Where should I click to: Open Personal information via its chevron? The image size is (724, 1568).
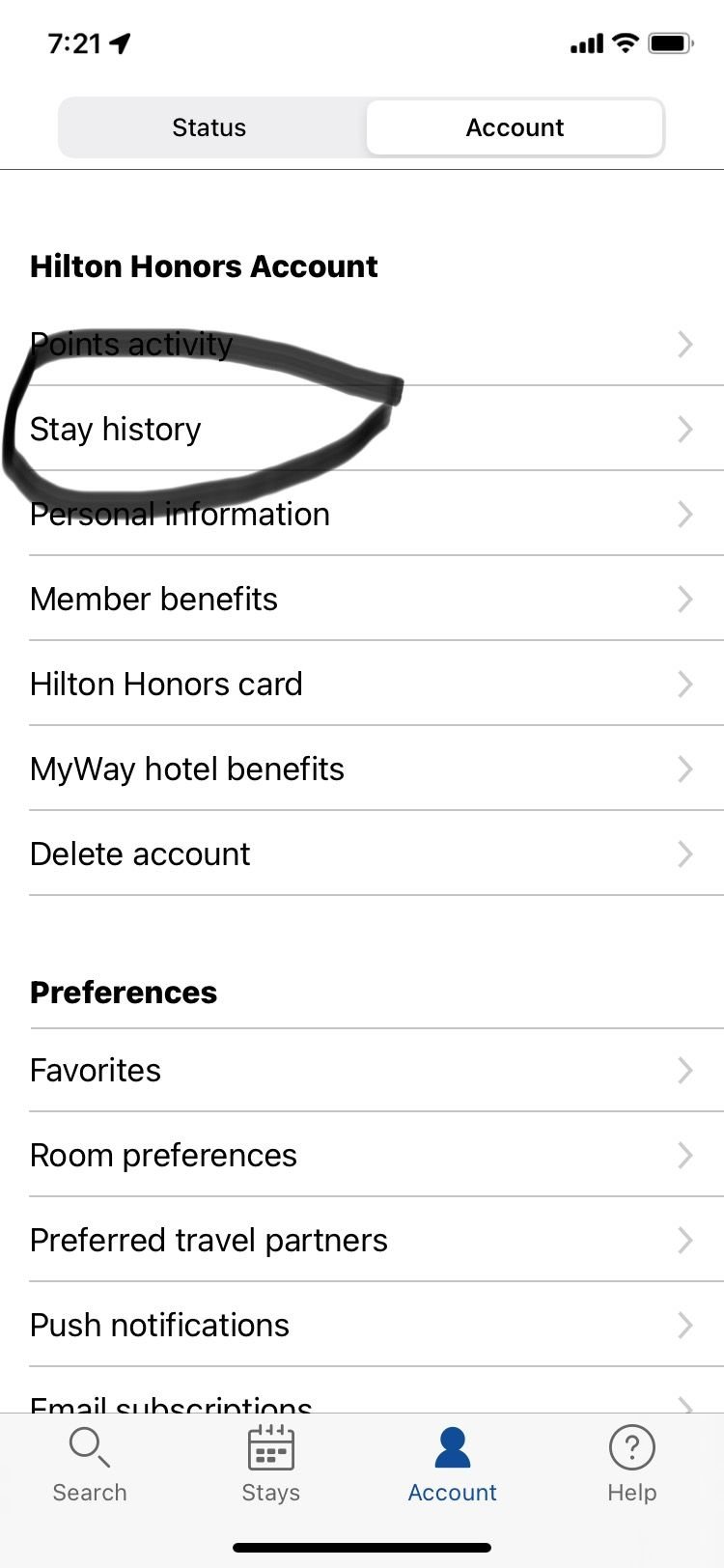point(685,514)
